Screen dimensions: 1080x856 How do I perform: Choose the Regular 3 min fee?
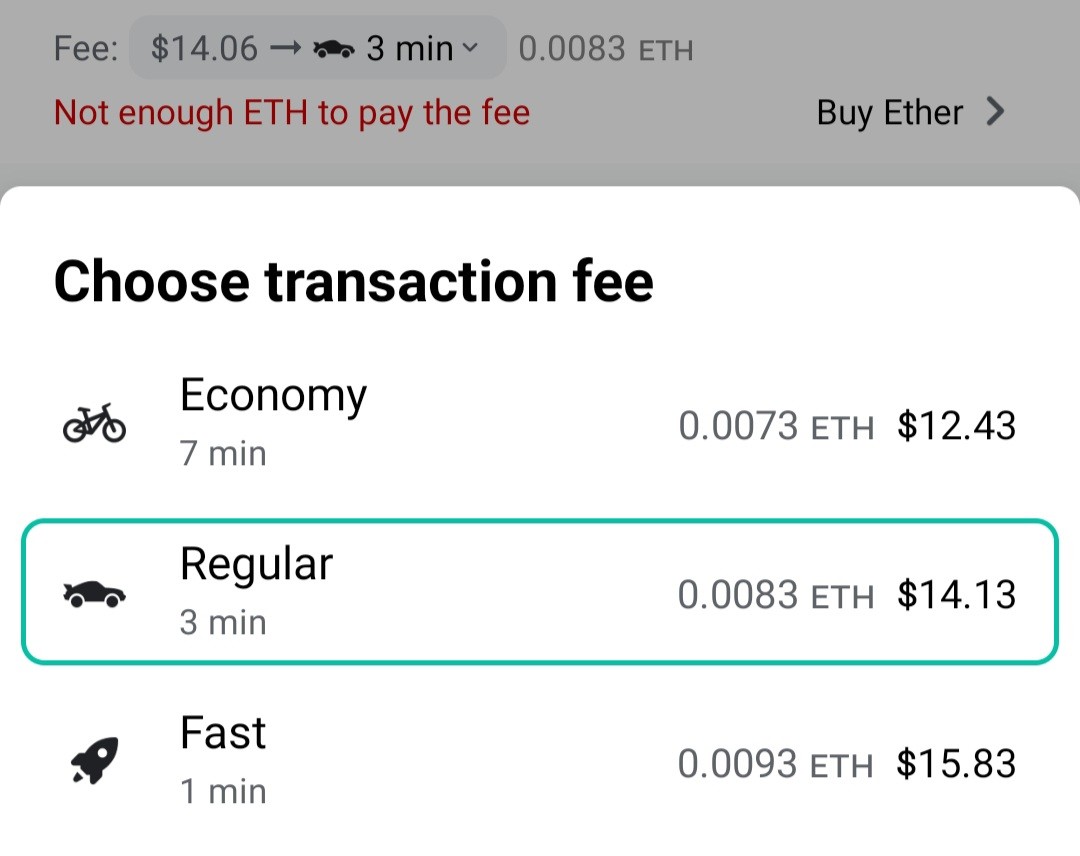(x=540, y=592)
